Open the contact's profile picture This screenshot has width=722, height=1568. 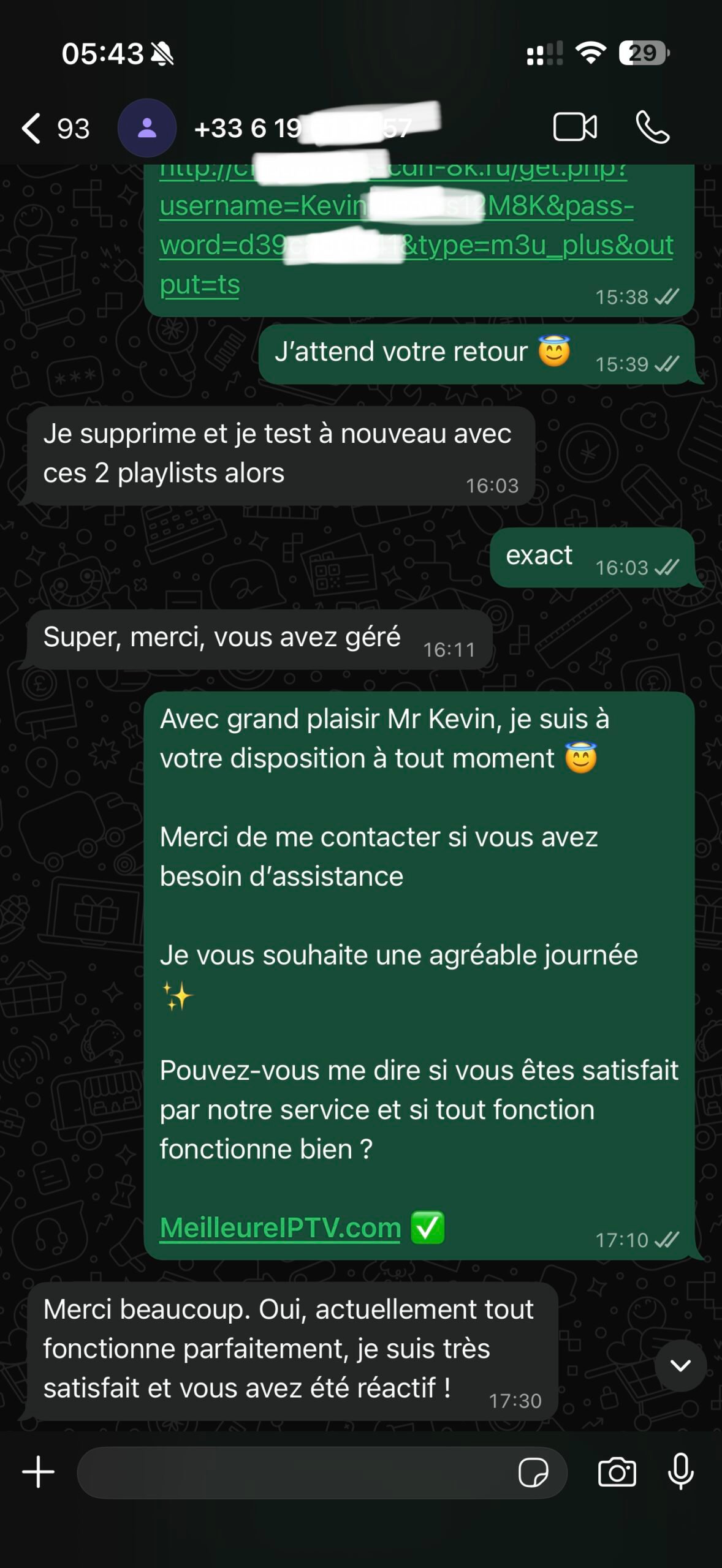coord(146,128)
